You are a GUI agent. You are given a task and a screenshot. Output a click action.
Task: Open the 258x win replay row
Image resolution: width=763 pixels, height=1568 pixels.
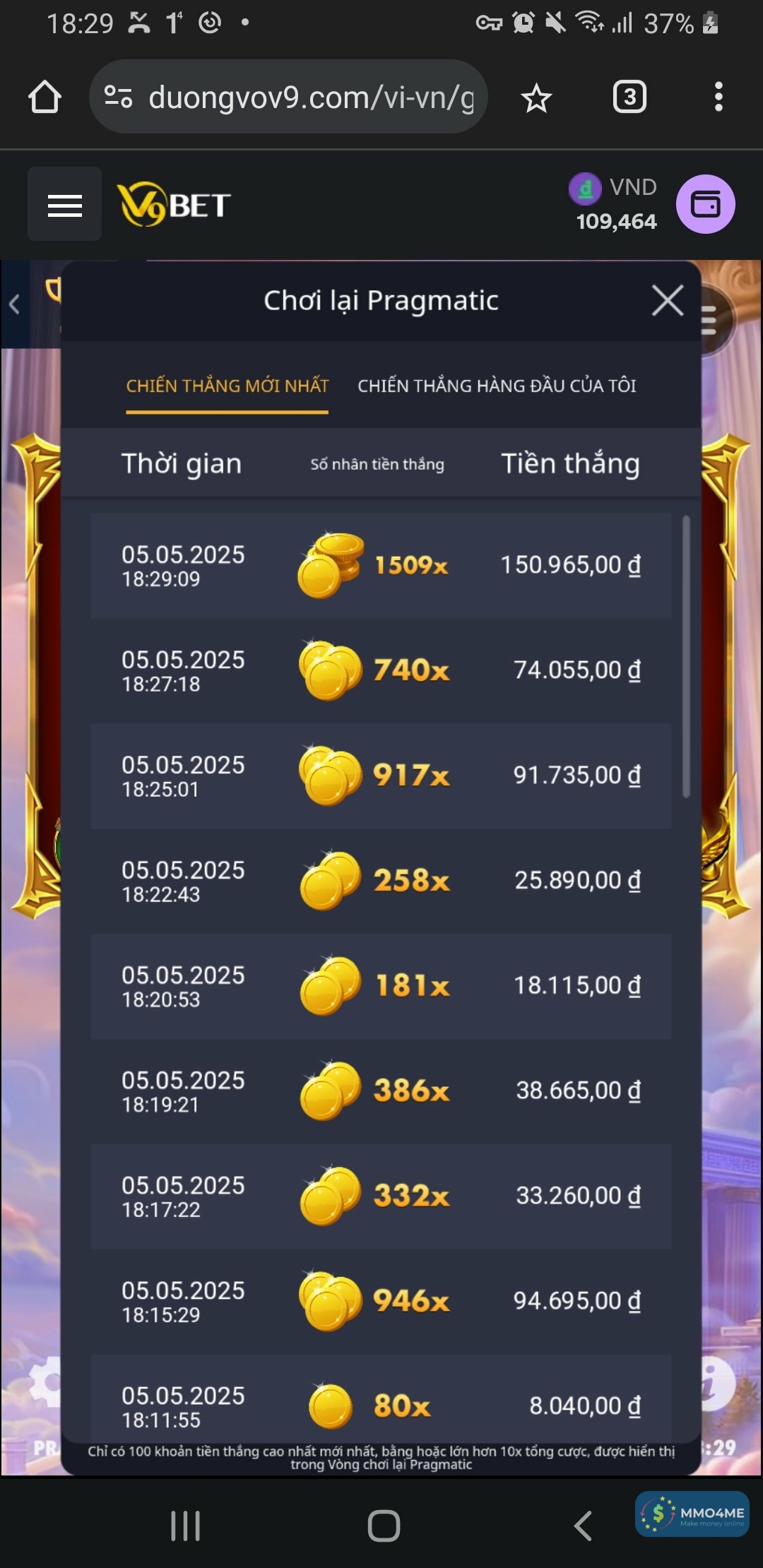(381, 881)
